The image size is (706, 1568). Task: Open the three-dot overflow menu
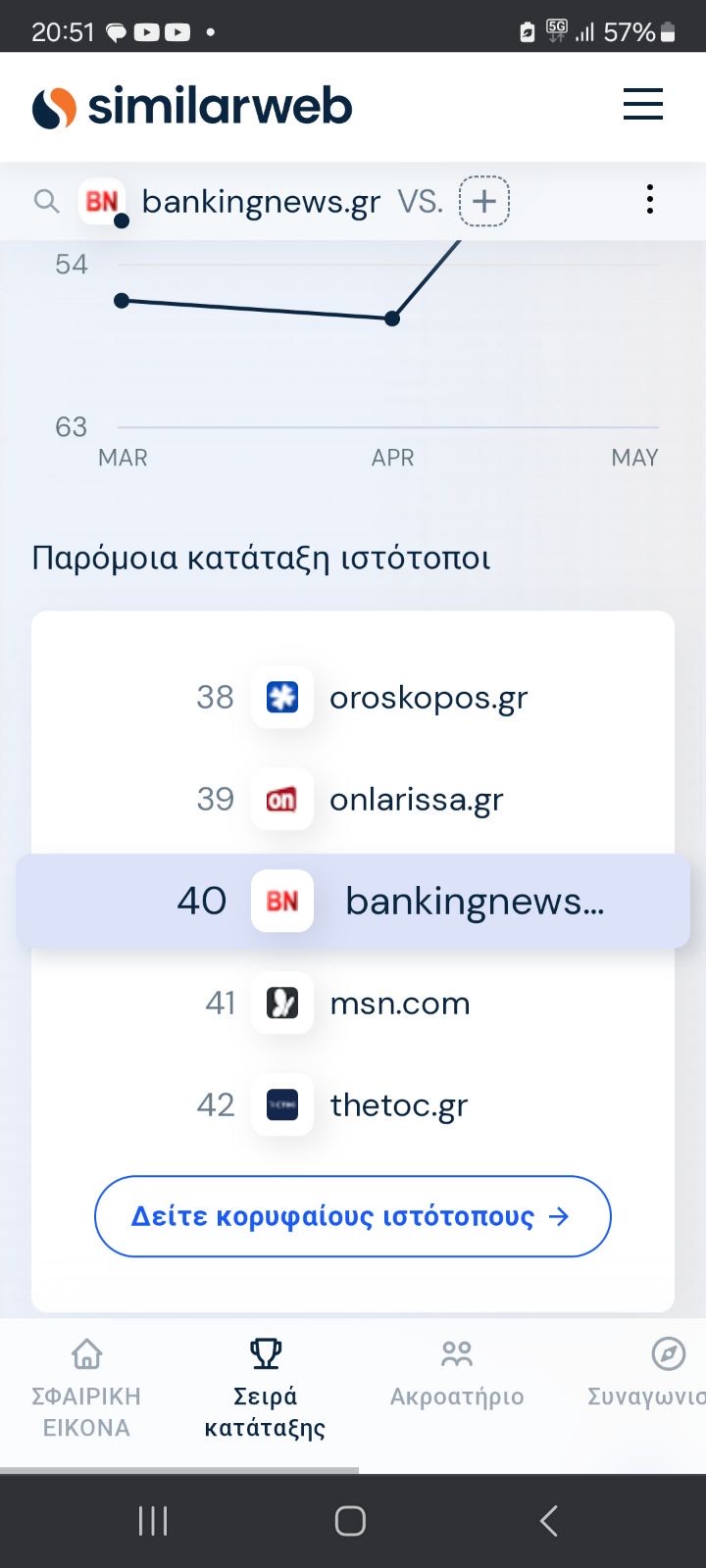[x=649, y=199]
